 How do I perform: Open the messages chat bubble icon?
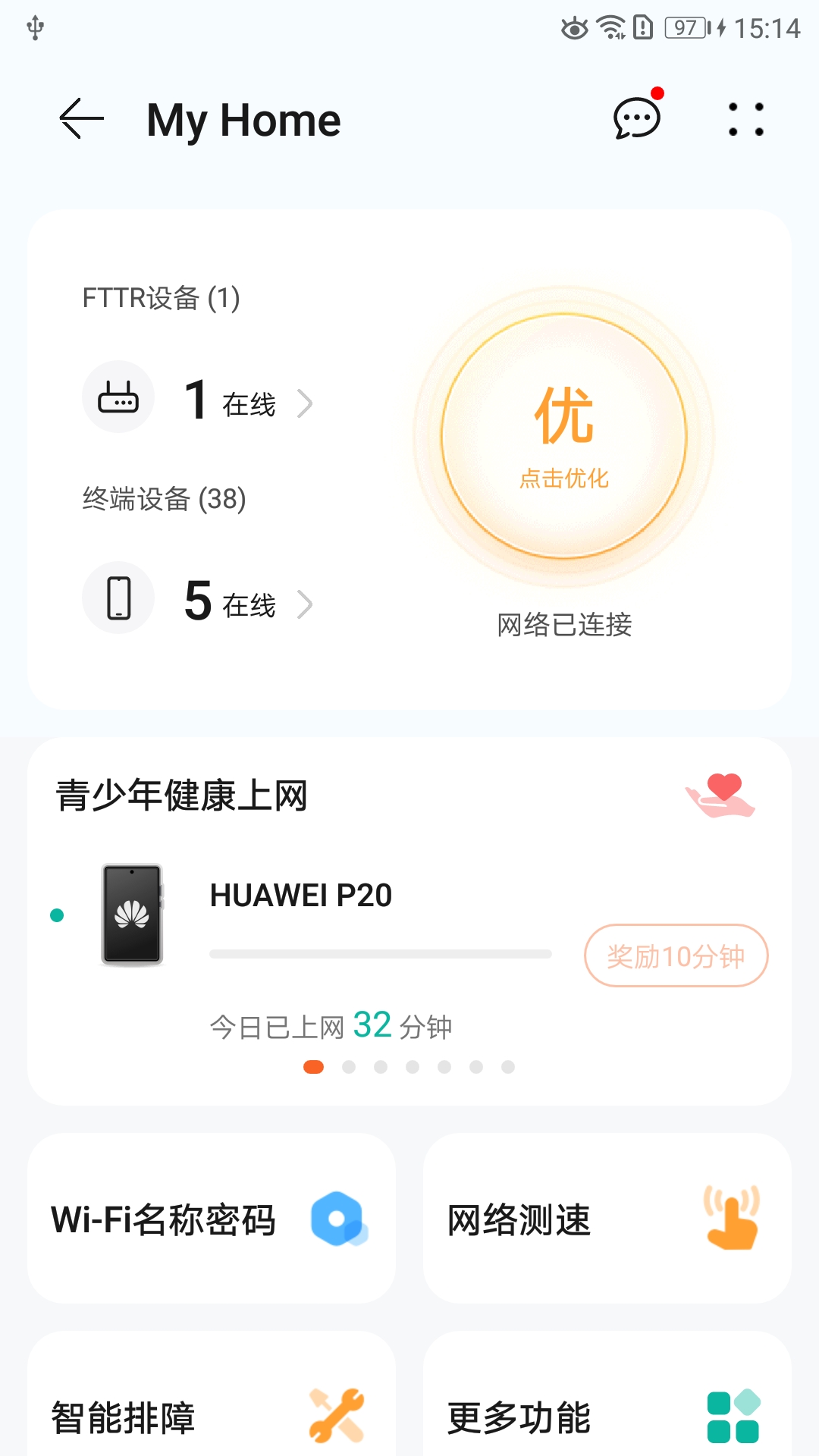(637, 119)
